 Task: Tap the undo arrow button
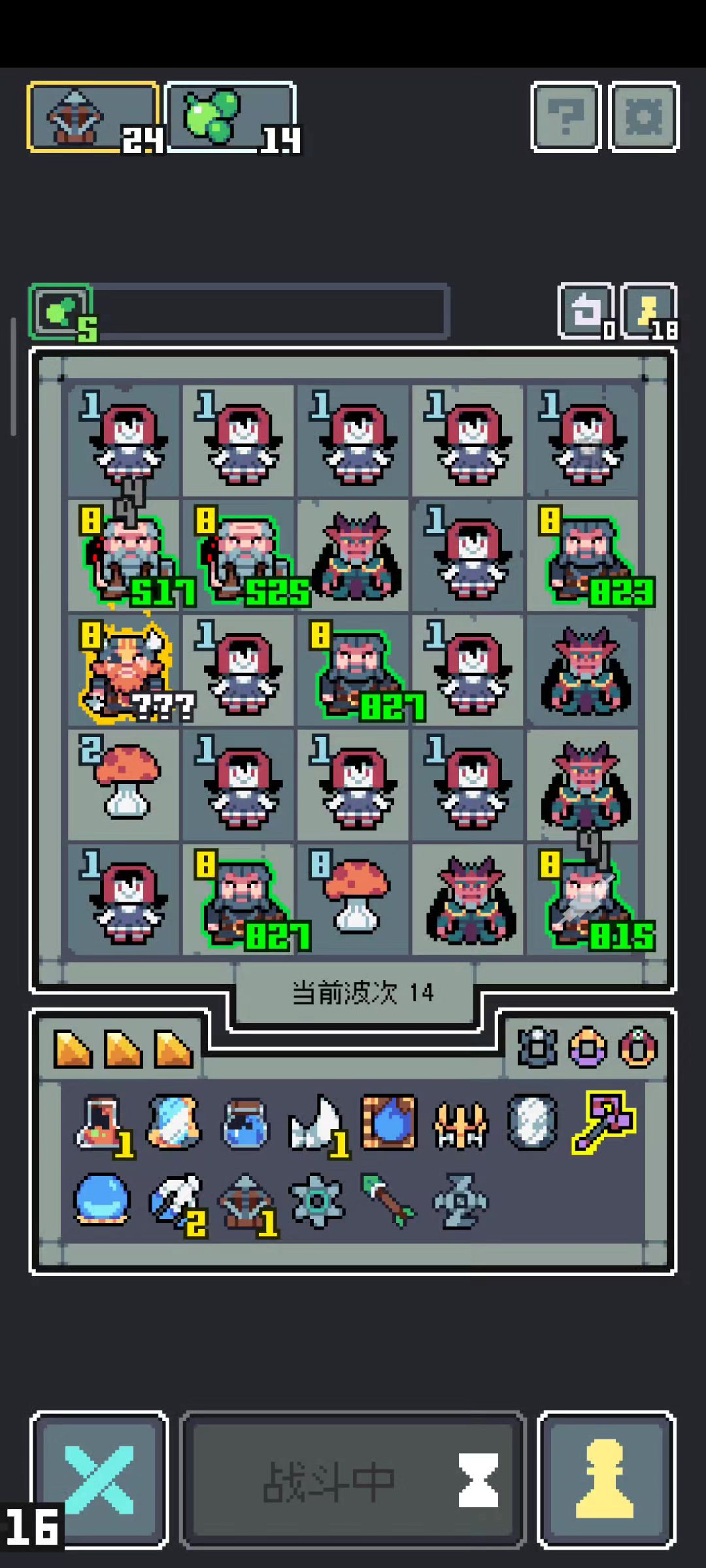coord(586,312)
